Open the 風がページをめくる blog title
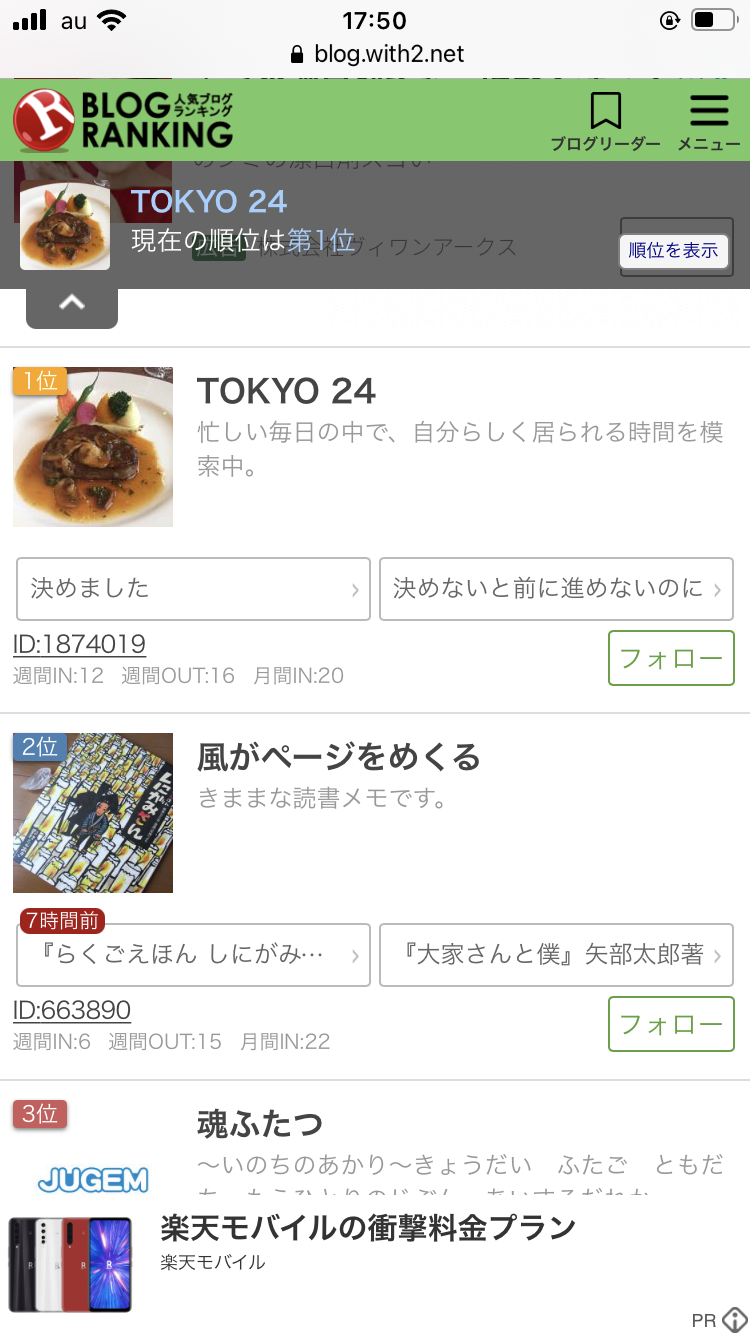Screen dimensions: 750x1334 (x=339, y=757)
